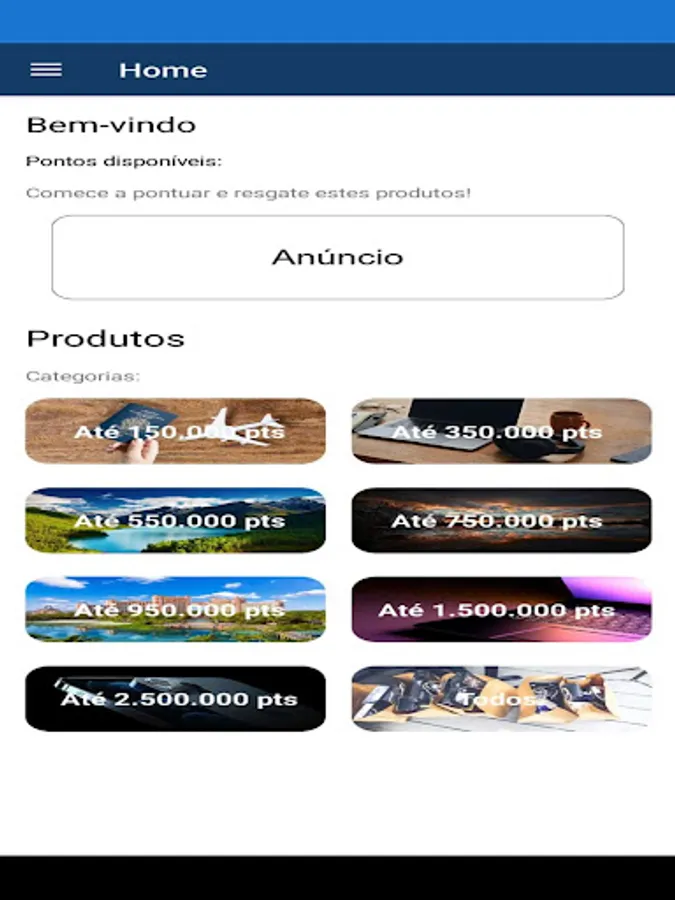Select the Até 550.000 pts category
This screenshot has width=675, height=900.
coord(175,520)
